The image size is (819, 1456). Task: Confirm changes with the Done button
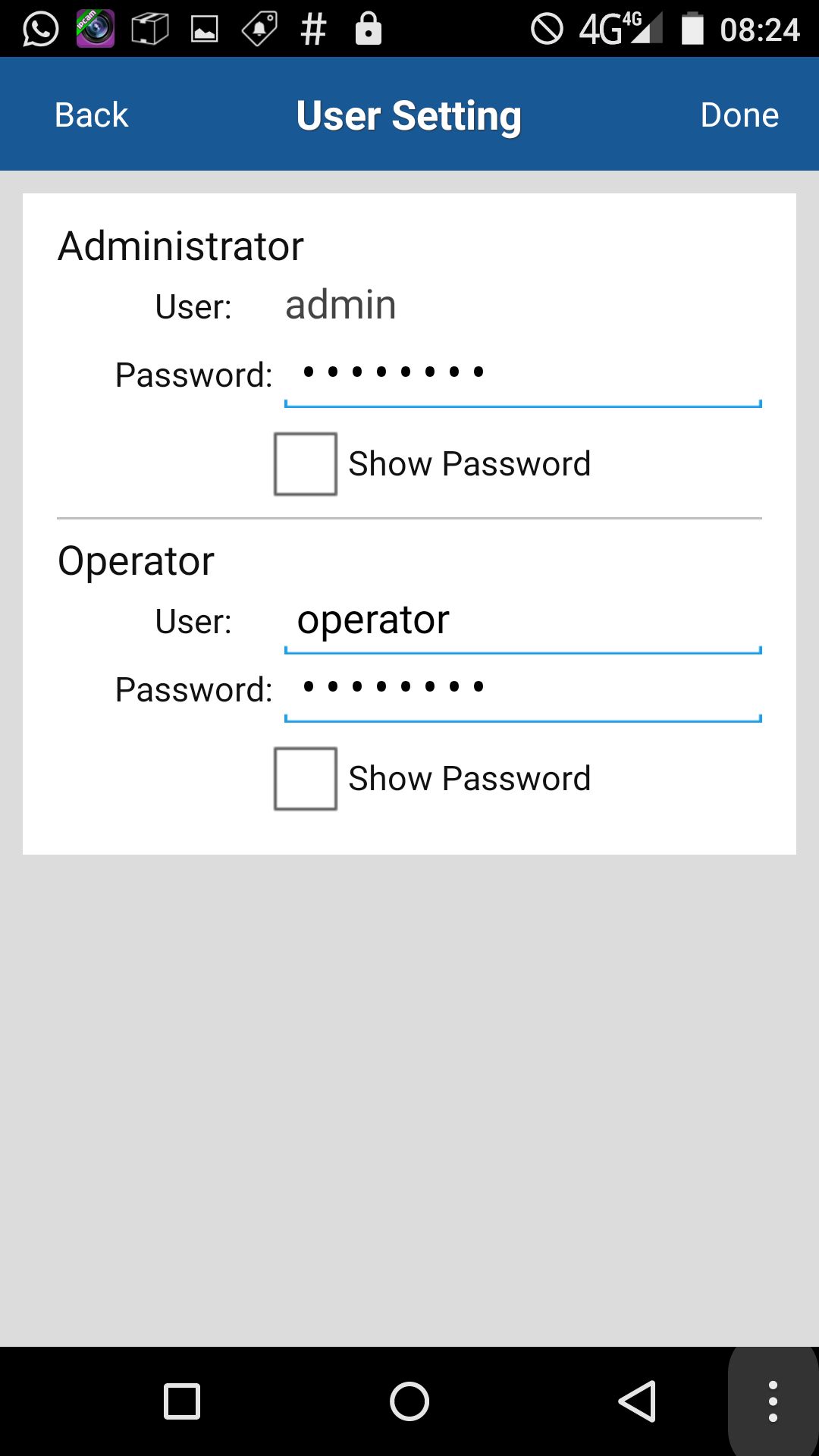739,115
